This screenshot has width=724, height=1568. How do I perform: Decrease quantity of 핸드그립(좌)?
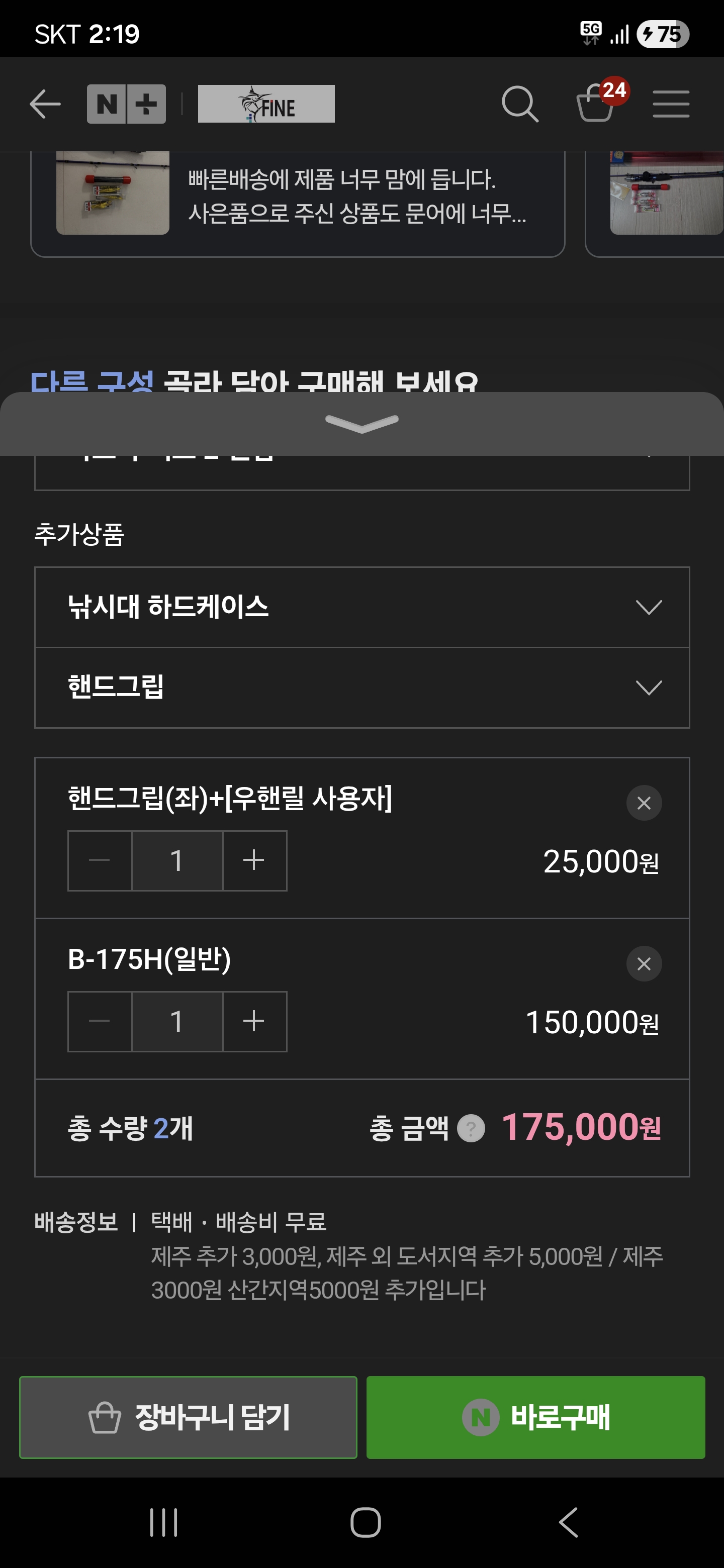click(99, 861)
